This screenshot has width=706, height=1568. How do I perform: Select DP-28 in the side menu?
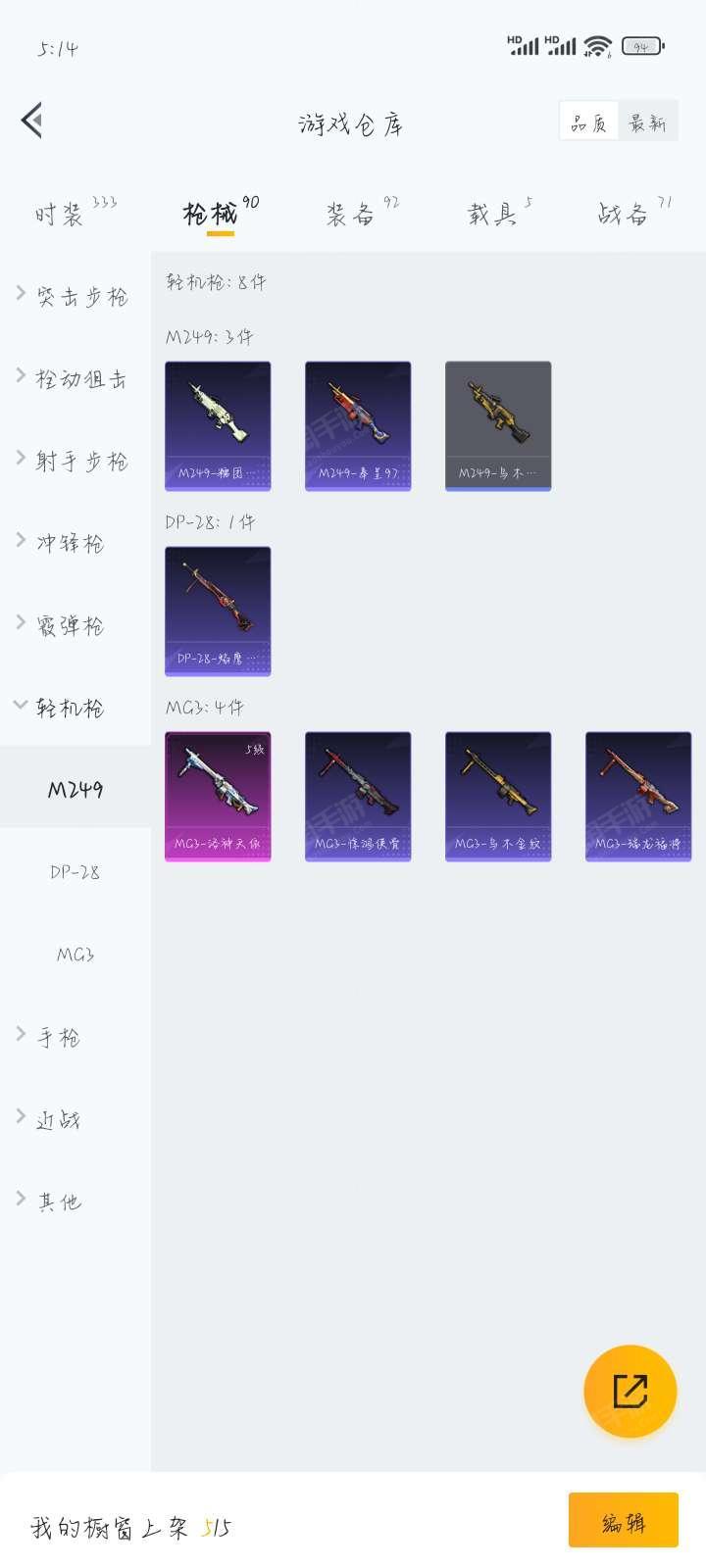76,872
